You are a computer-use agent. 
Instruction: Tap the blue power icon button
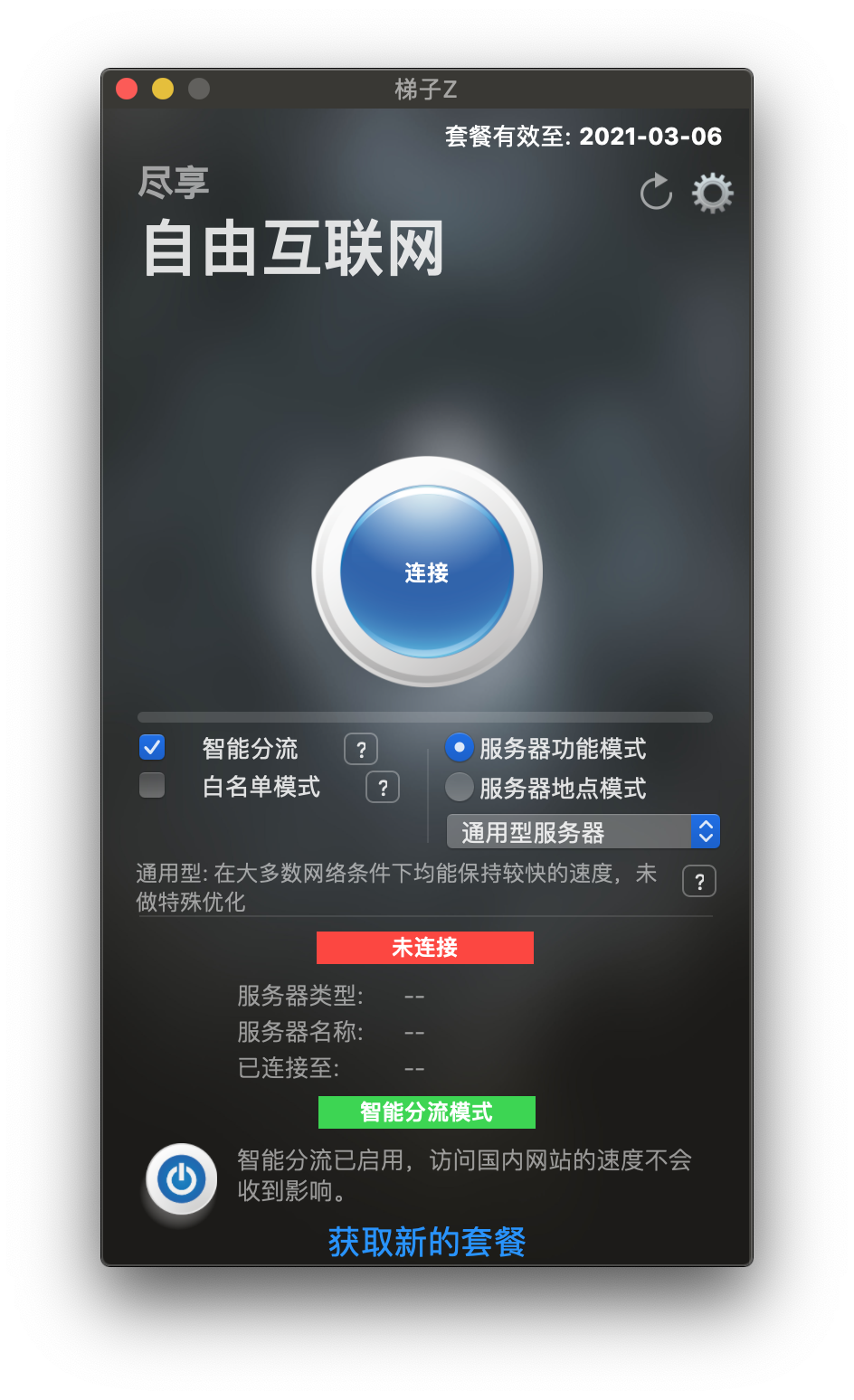(x=182, y=1179)
